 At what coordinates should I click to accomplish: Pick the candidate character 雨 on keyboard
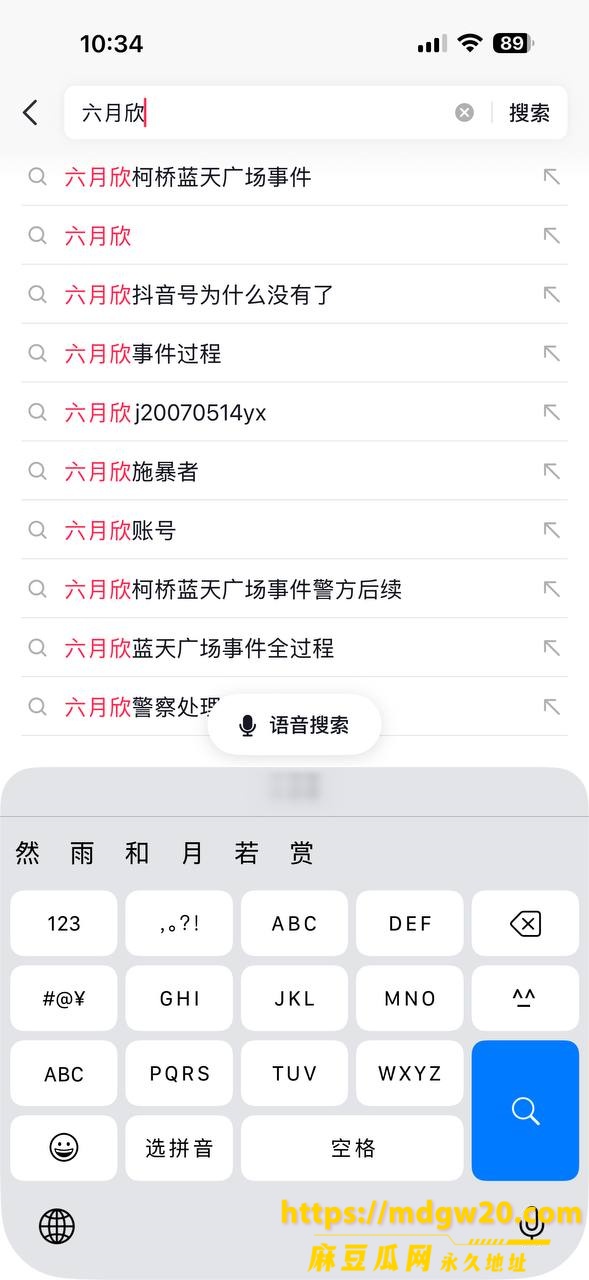82,853
